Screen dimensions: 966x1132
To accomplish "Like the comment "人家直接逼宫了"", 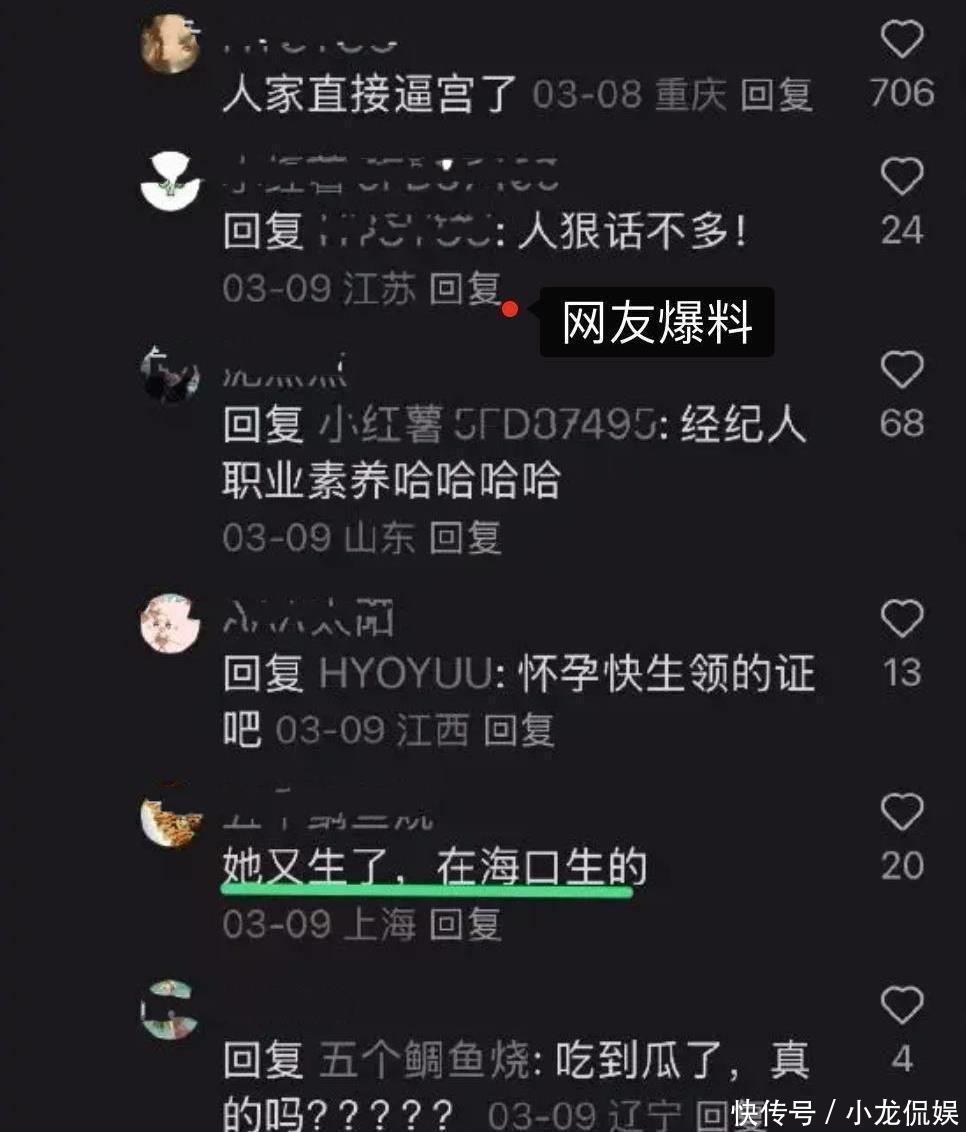I will point(901,41).
